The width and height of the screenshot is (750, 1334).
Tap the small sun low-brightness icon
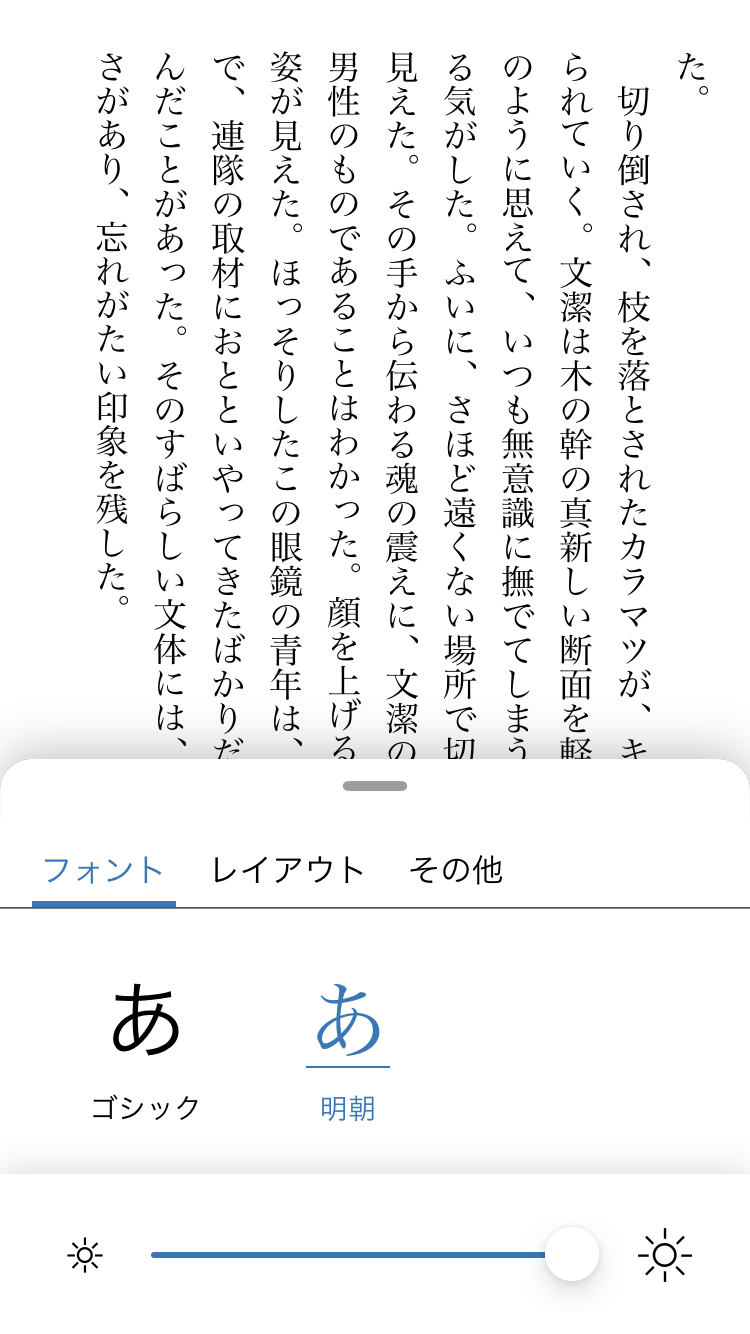tap(85, 1254)
